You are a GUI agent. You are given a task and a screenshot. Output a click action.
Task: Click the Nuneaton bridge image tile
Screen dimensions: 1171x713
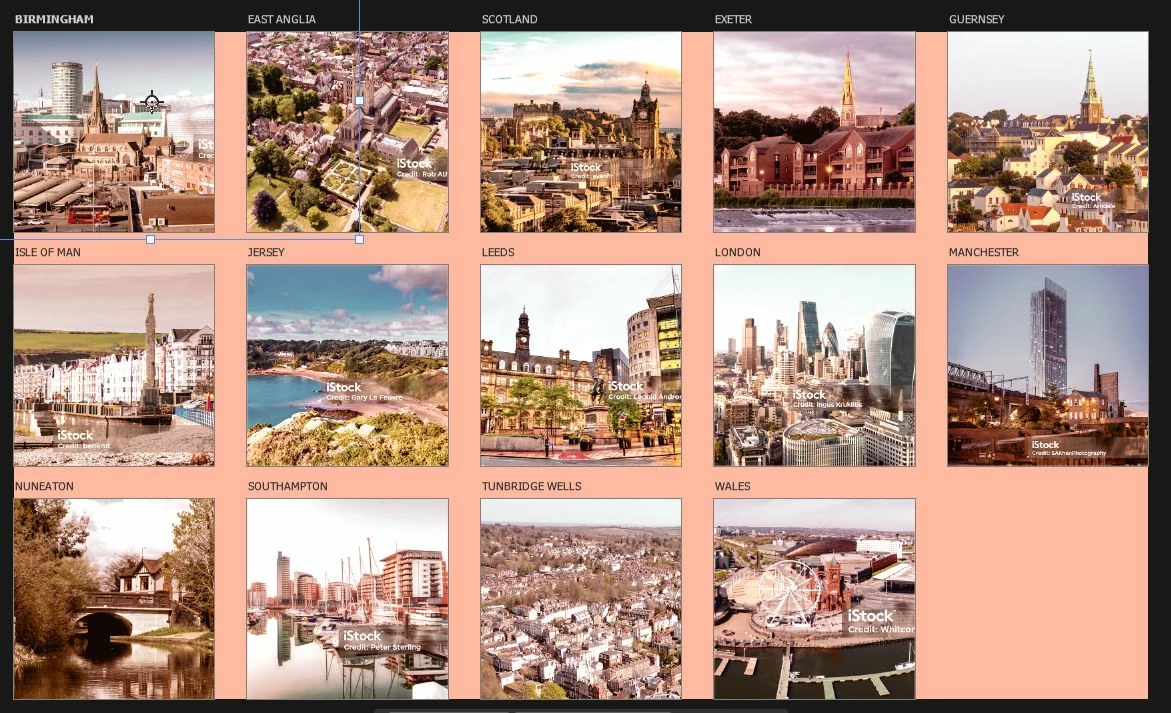click(113, 598)
